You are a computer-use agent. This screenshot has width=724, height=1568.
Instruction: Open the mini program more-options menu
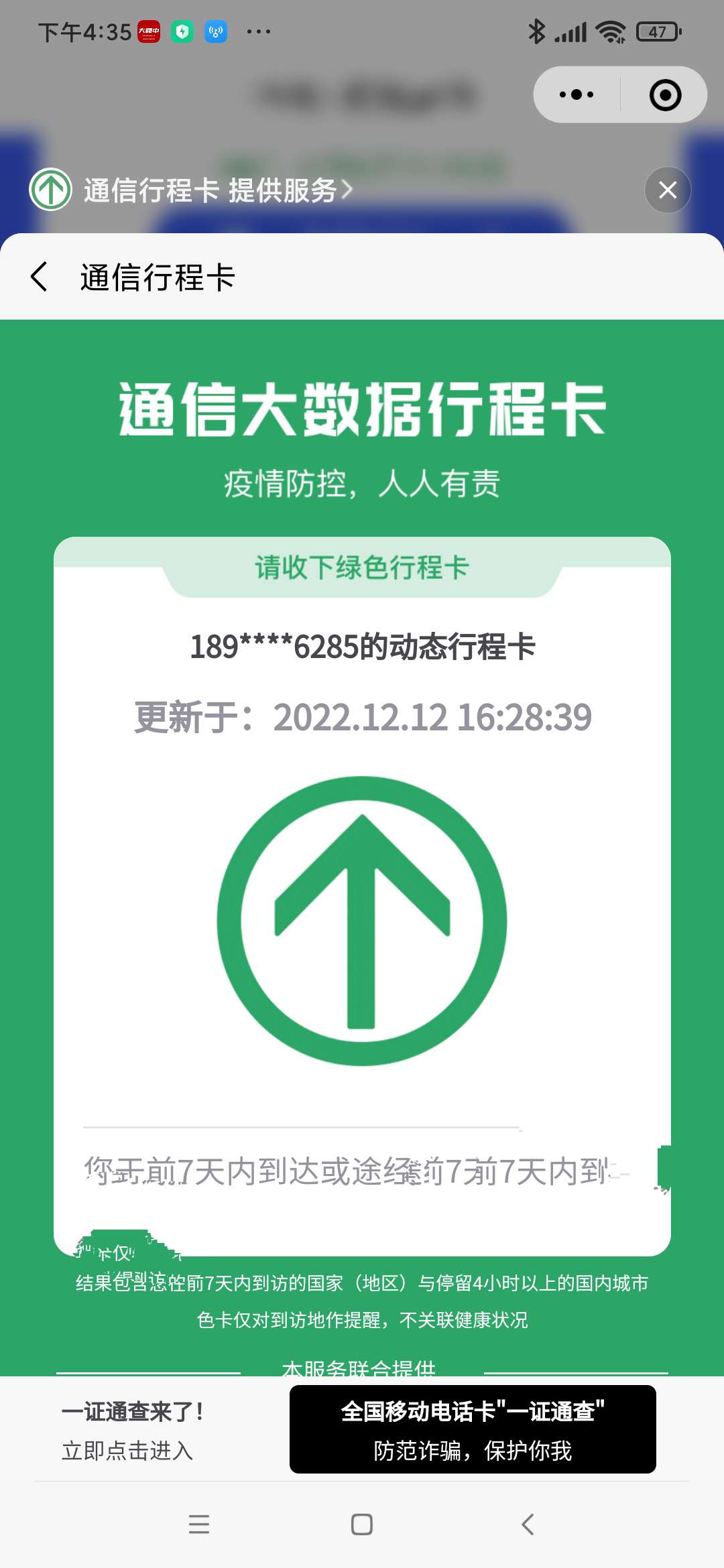point(577,94)
